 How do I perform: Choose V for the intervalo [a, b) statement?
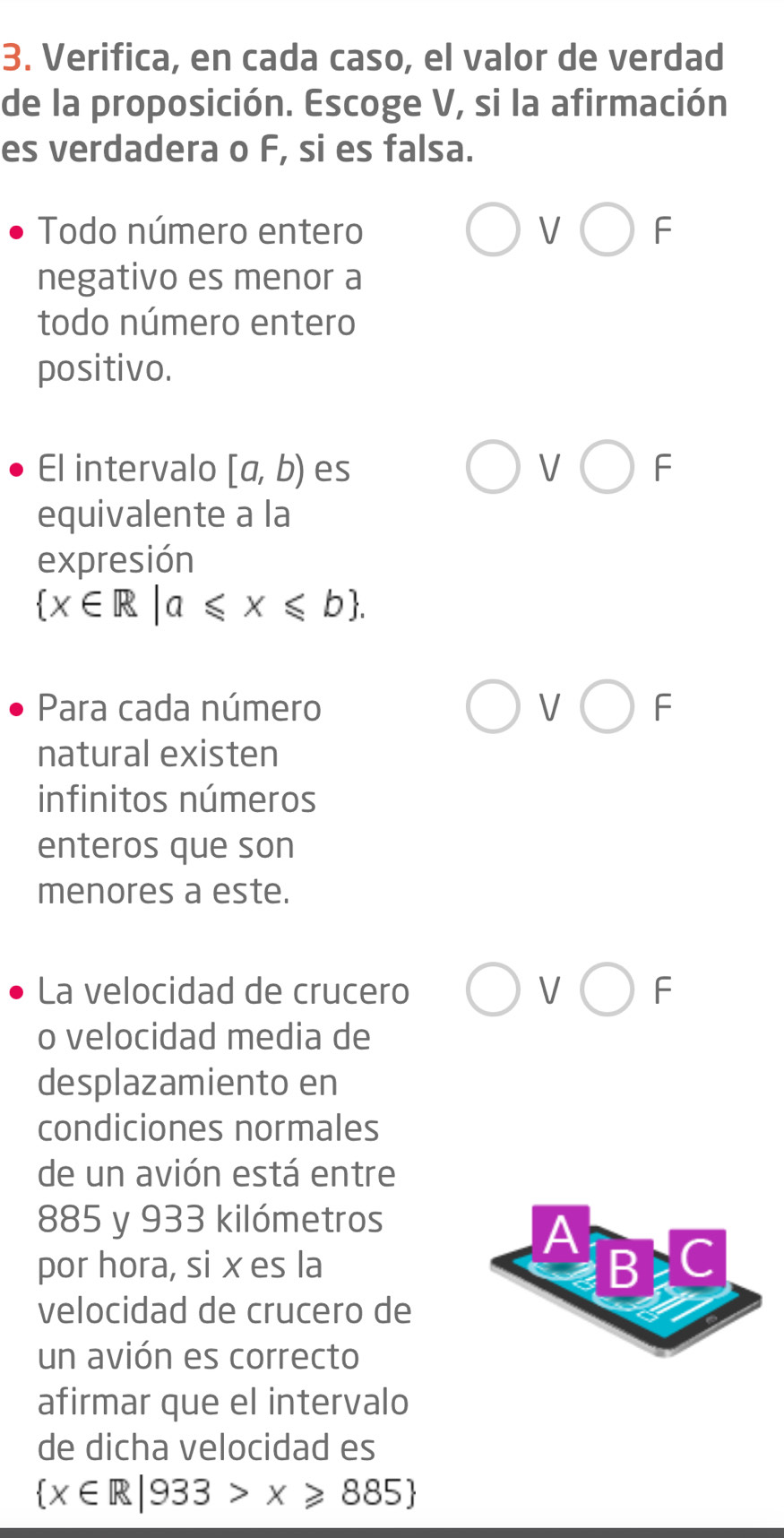point(493,468)
